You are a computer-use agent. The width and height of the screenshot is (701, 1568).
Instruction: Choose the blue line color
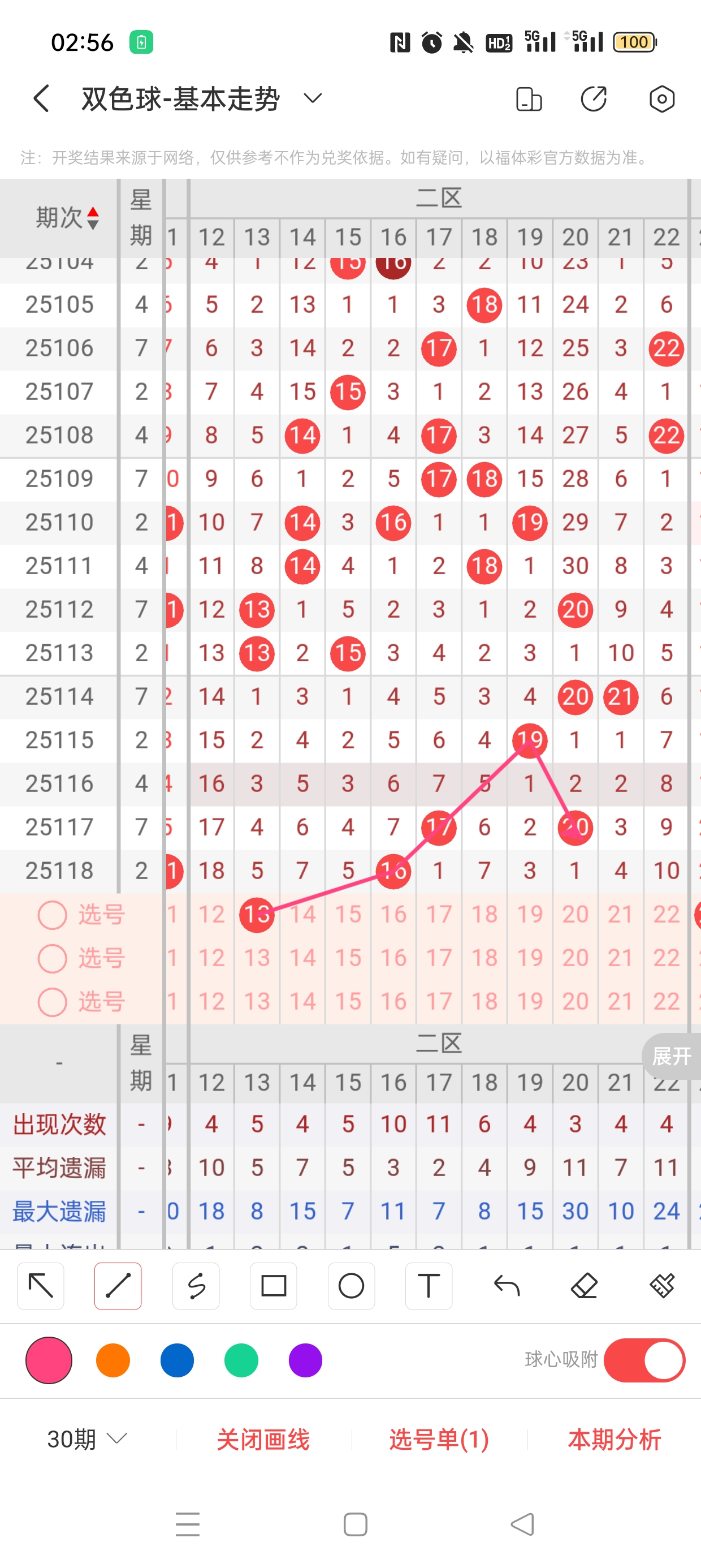(177, 1360)
